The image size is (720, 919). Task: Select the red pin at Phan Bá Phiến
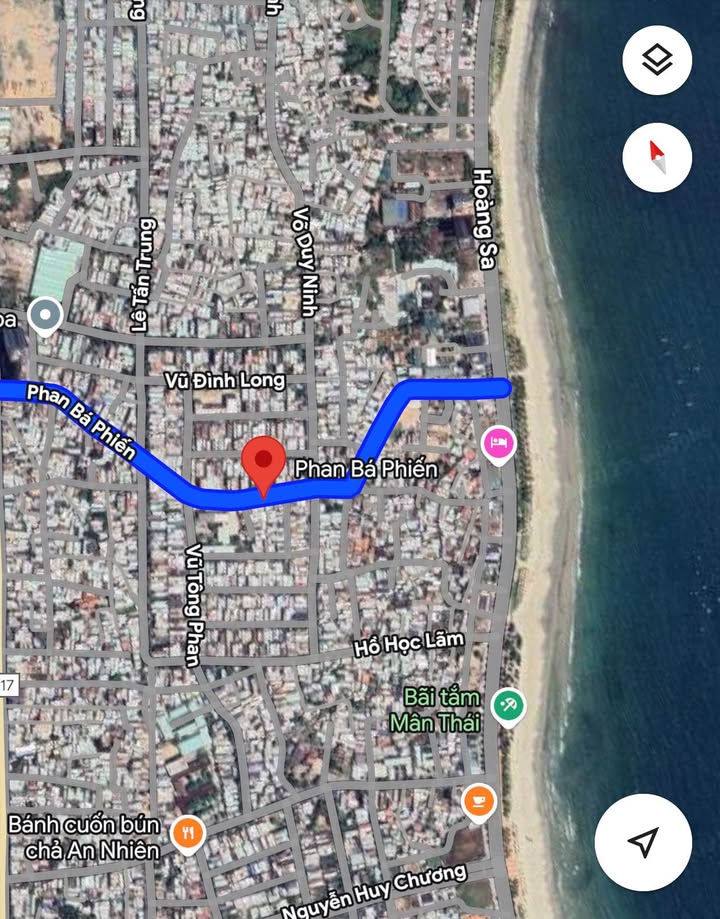[x=264, y=462]
